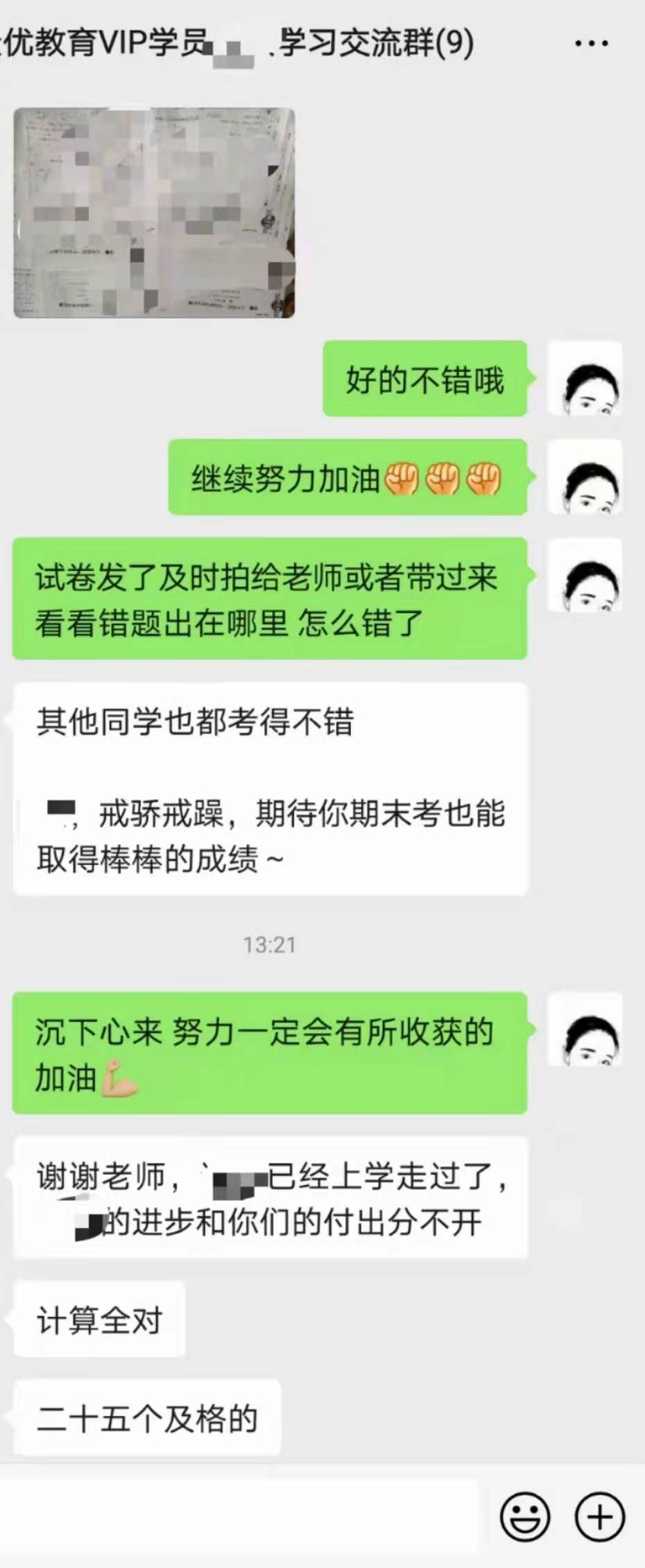Screen dimensions: 645x1568
Task: Open the group chat more-options menu
Action: point(591,43)
